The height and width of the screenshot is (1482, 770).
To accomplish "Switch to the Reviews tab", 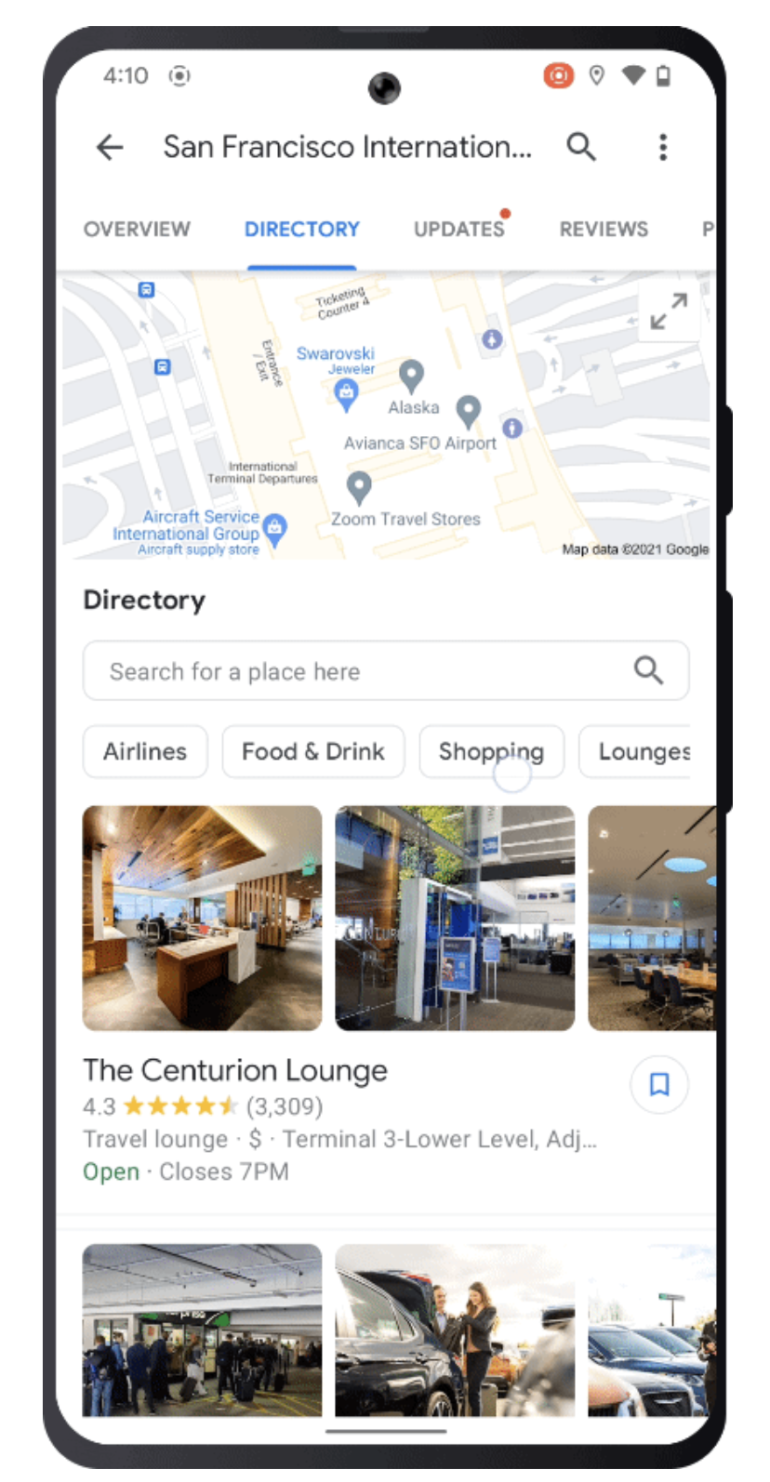I will point(604,229).
